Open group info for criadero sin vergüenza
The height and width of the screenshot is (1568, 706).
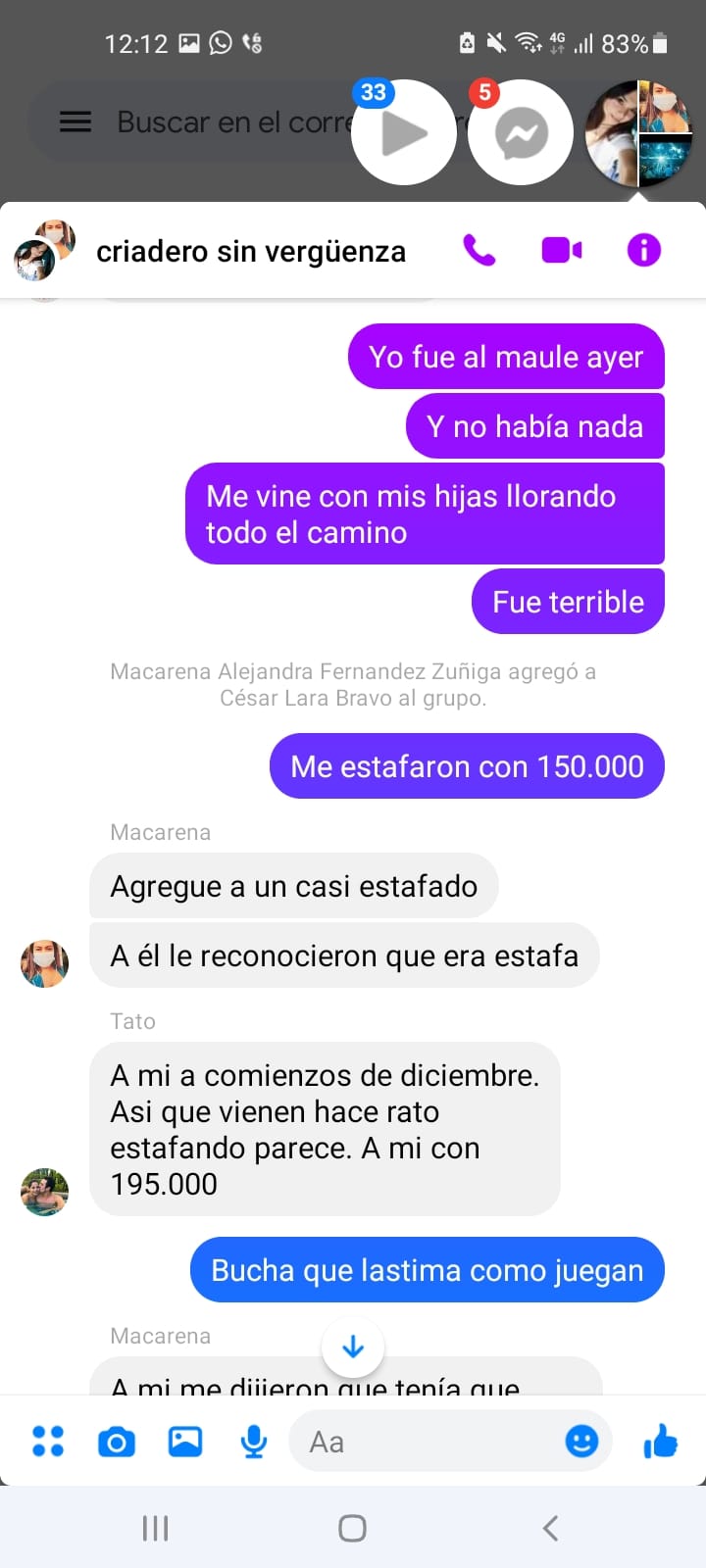pyautogui.click(x=643, y=251)
